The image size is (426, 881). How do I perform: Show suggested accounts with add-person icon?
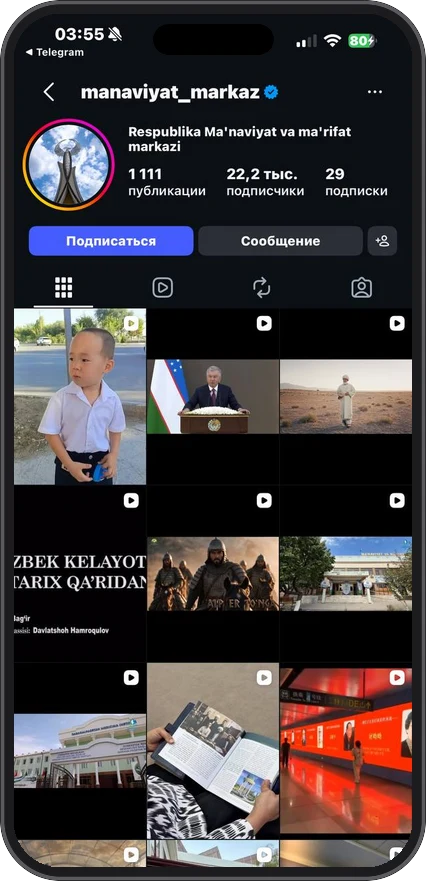pos(382,241)
